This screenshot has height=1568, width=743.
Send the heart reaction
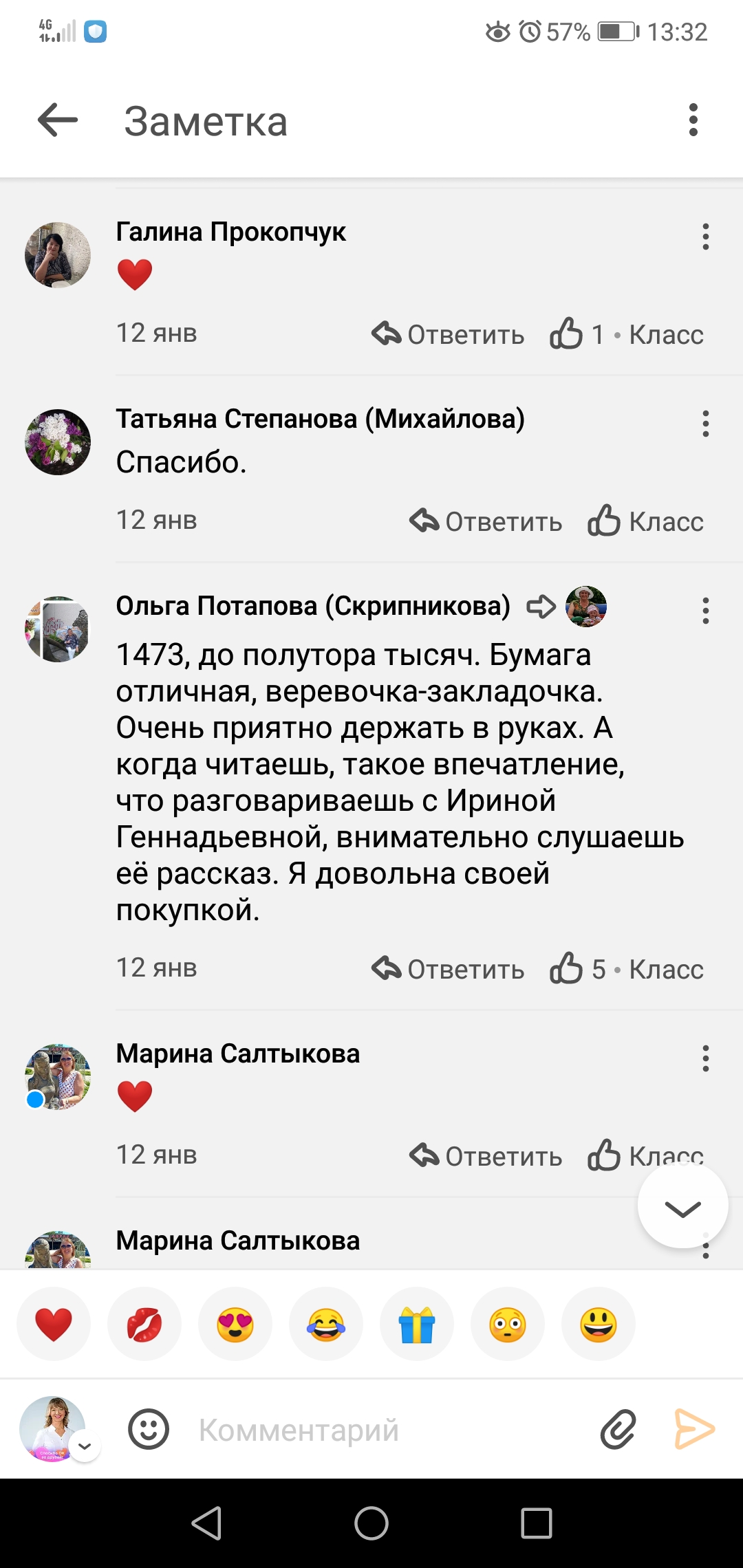tap(53, 1324)
